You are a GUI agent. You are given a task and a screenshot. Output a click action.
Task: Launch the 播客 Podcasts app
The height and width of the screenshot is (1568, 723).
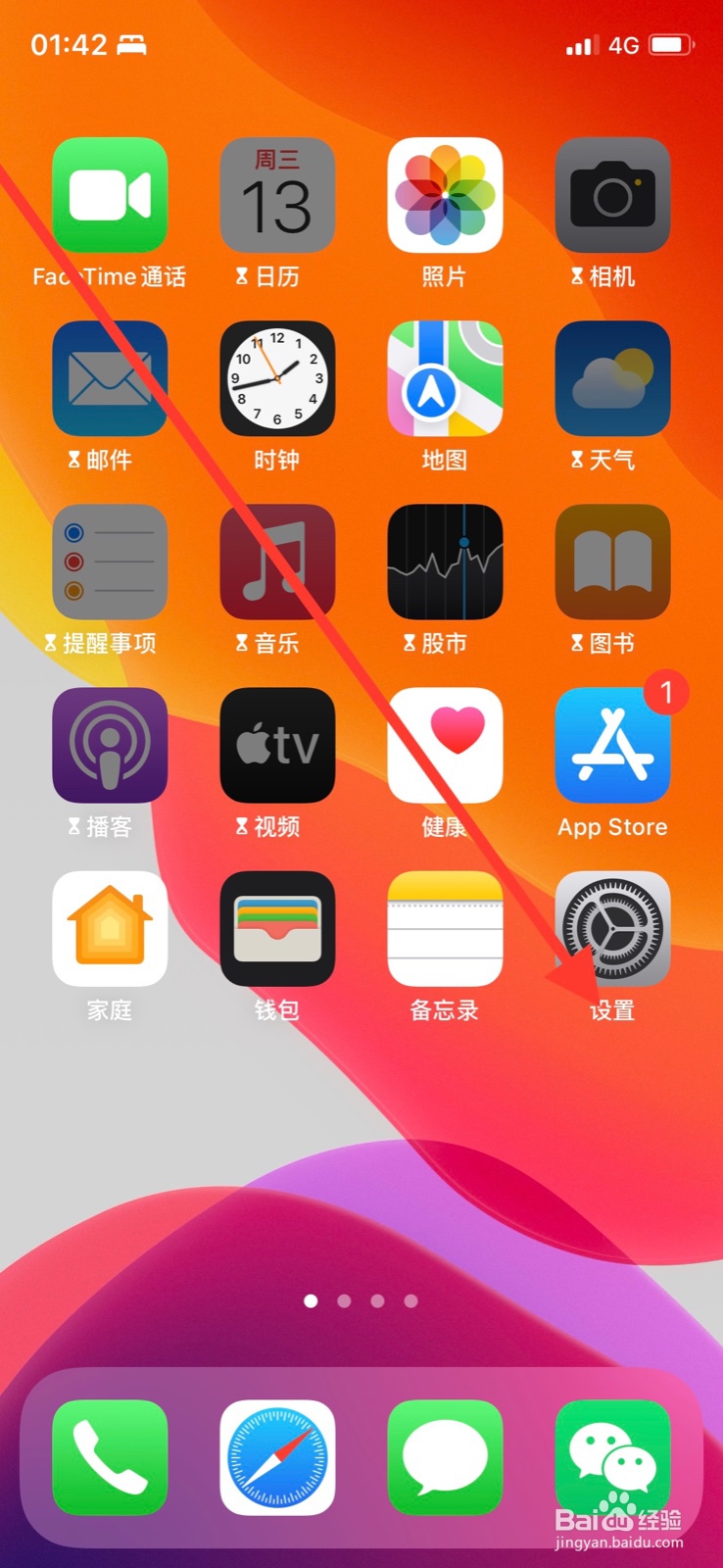pyautogui.click(x=110, y=744)
